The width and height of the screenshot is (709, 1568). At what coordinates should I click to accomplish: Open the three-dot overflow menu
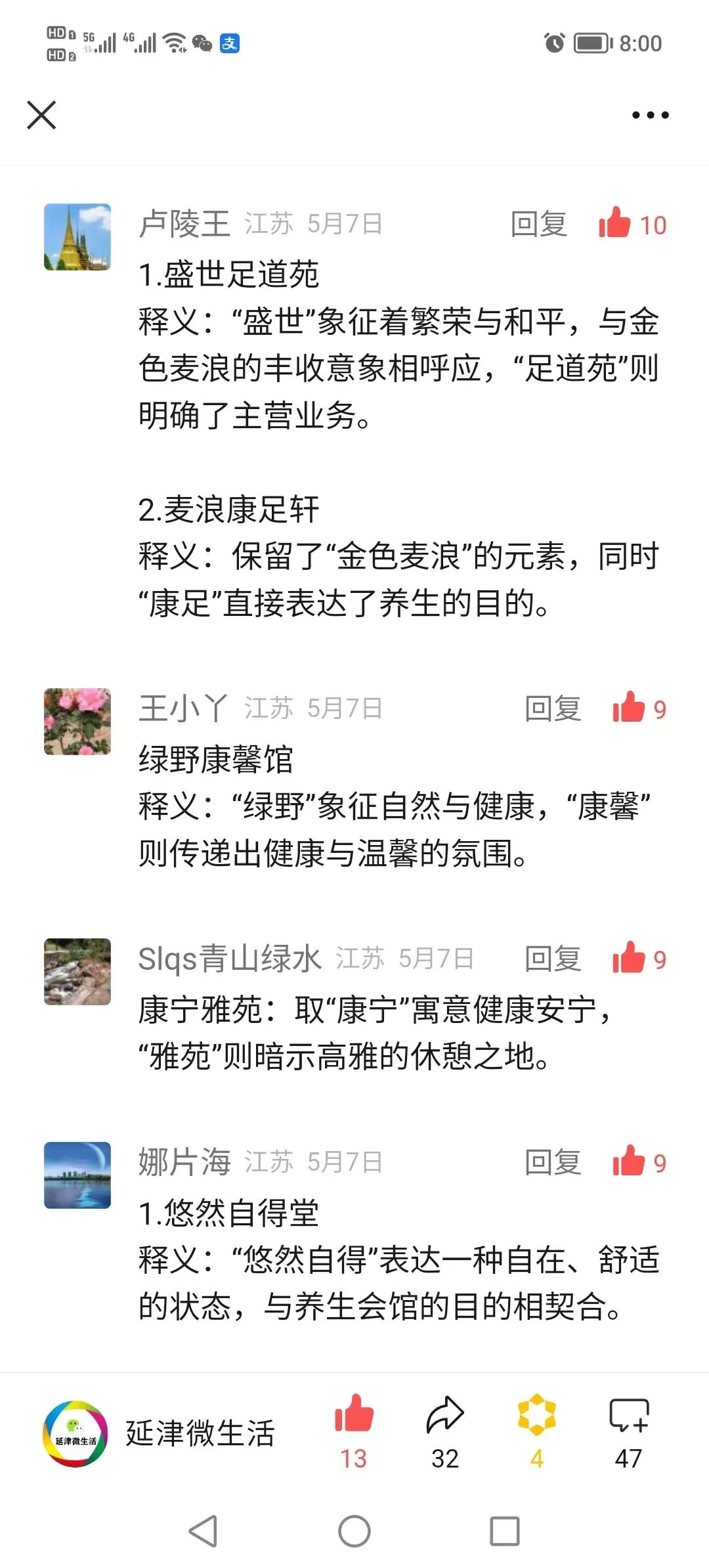click(650, 115)
